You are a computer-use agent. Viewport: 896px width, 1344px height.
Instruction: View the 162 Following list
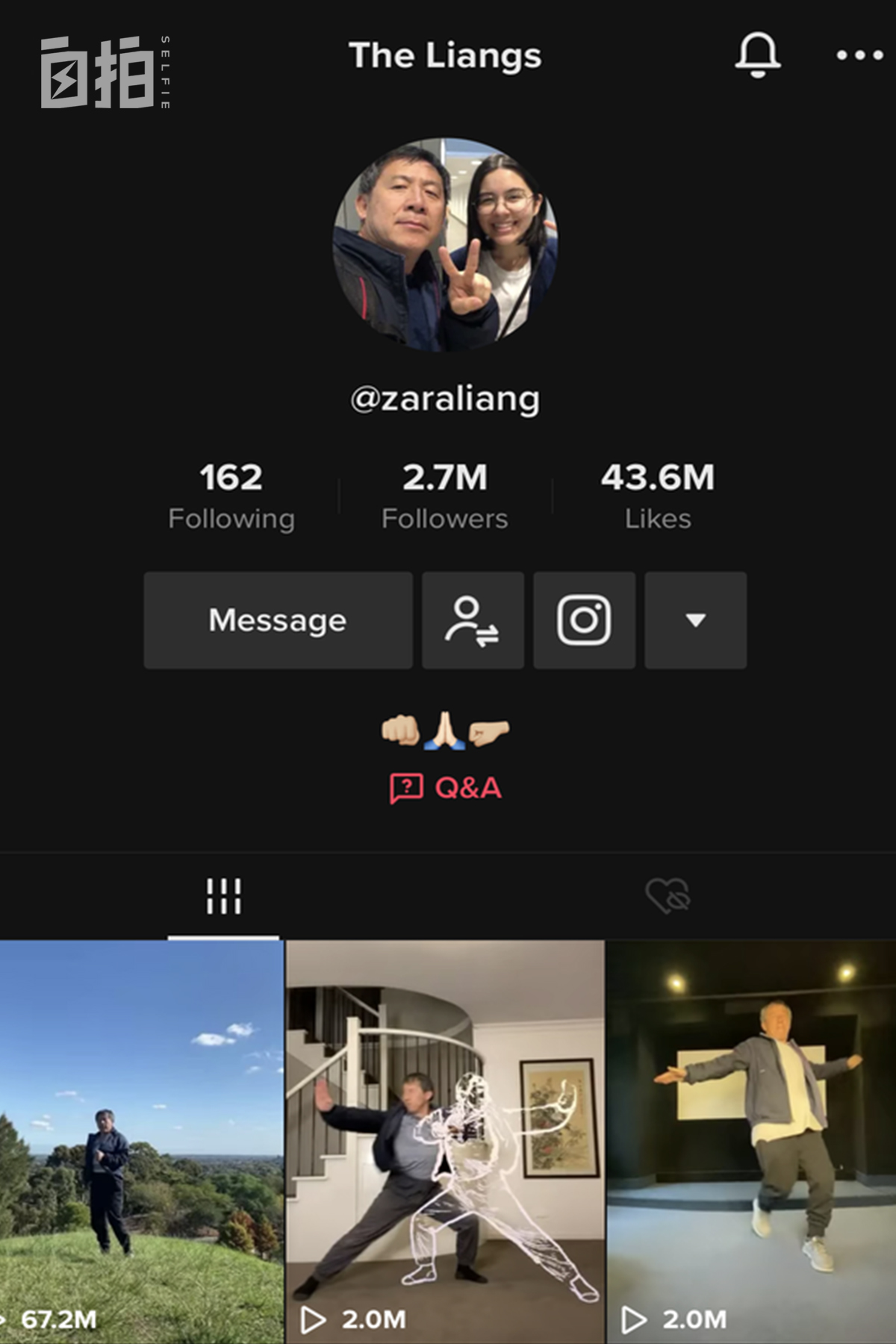[x=231, y=496]
